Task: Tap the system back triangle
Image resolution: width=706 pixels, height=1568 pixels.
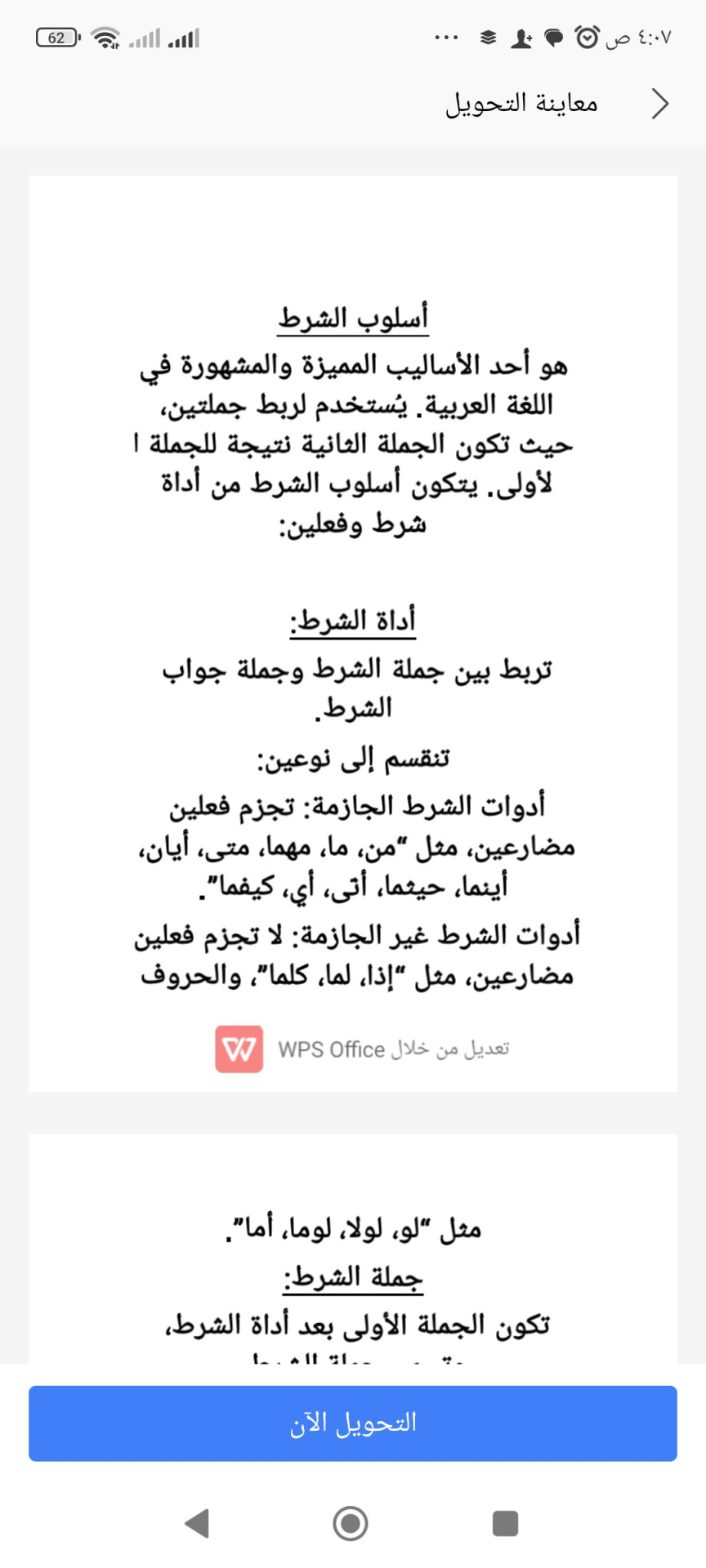Action: click(x=197, y=1523)
